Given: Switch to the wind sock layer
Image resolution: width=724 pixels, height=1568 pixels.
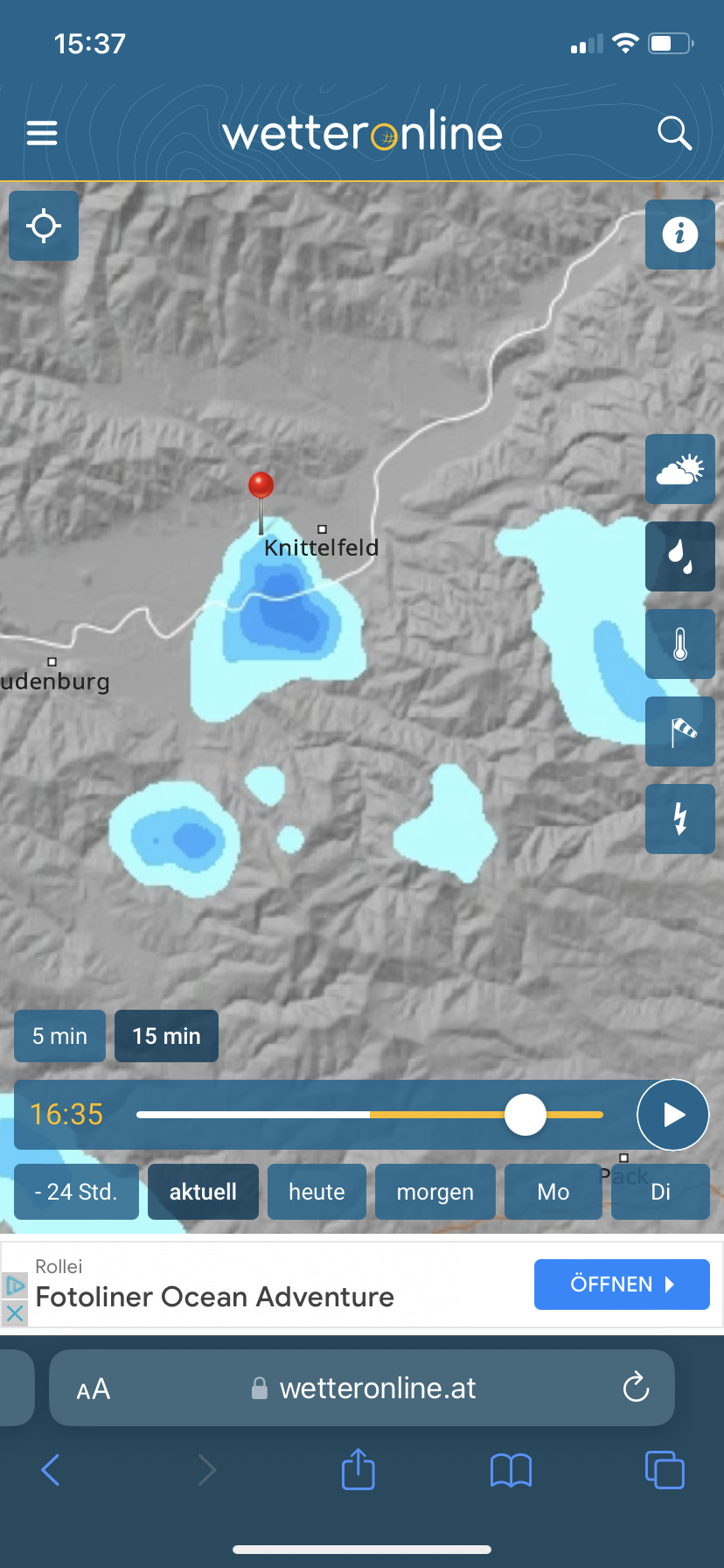Looking at the screenshot, I should click(x=680, y=731).
